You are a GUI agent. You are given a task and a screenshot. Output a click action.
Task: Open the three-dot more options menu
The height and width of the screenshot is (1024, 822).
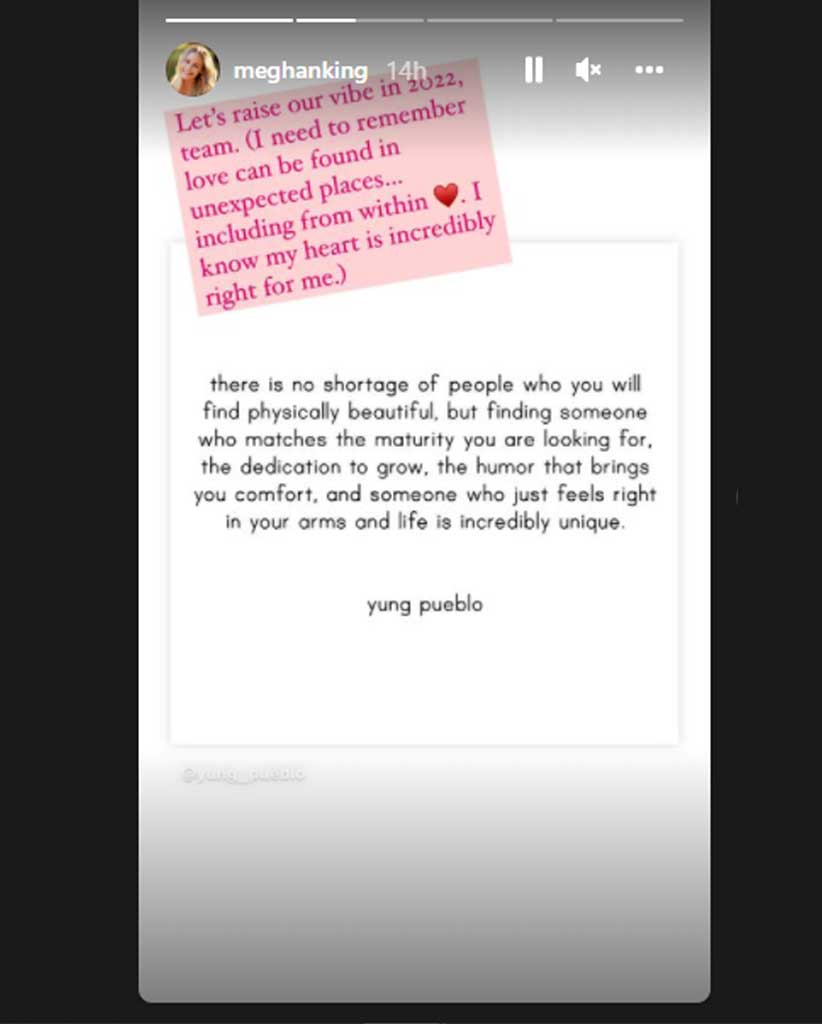click(x=649, y=69)
